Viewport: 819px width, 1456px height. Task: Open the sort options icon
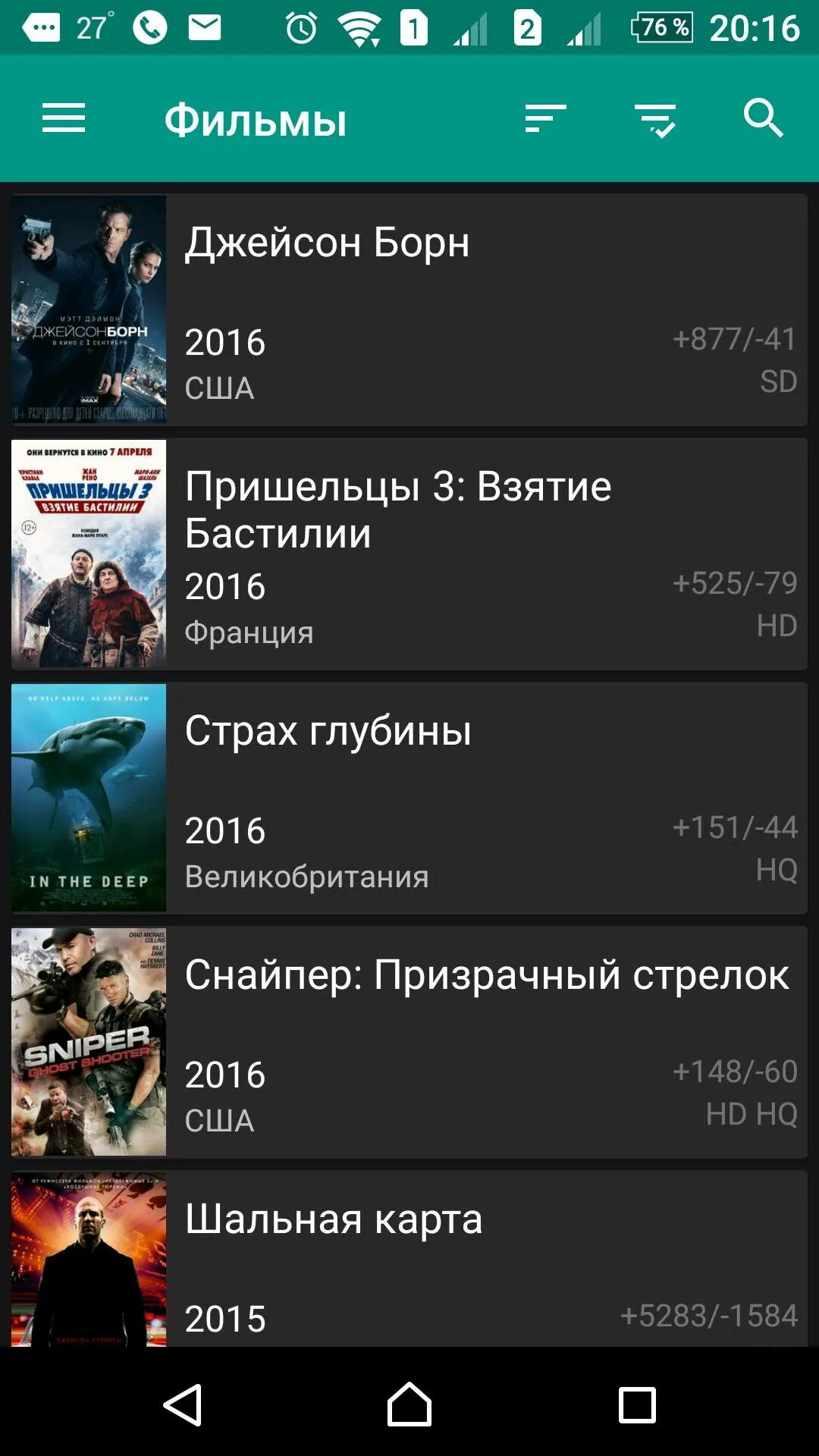pyautogui.click(x=545, y=119)
